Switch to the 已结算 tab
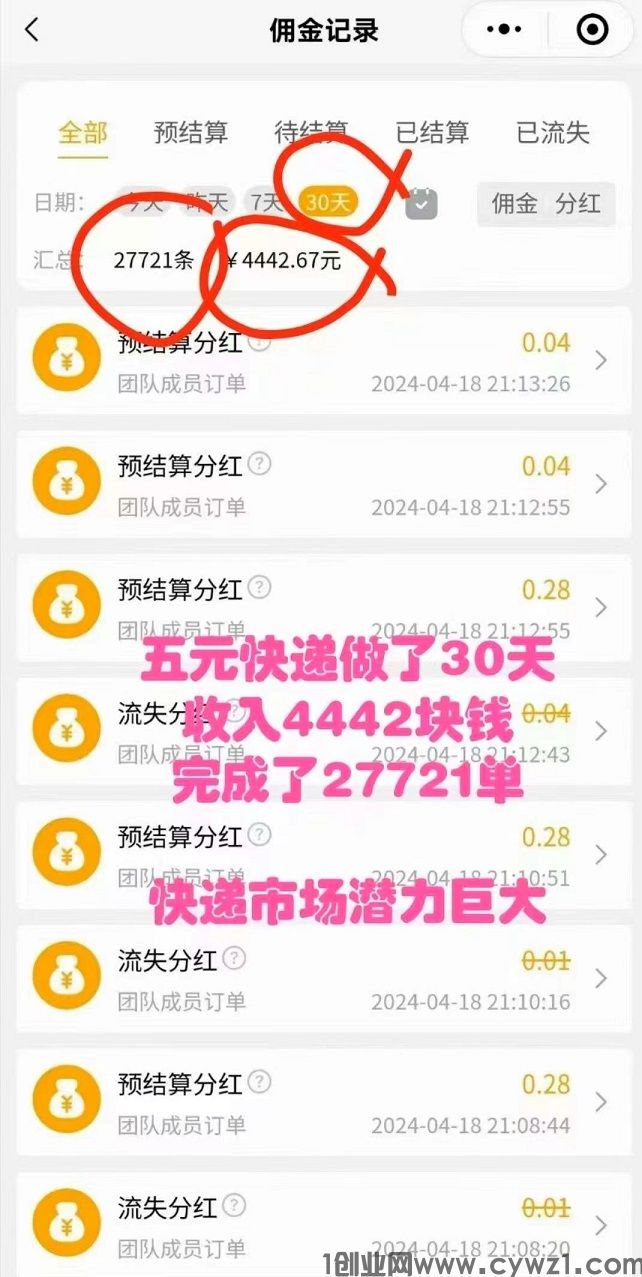 point(432,132)
